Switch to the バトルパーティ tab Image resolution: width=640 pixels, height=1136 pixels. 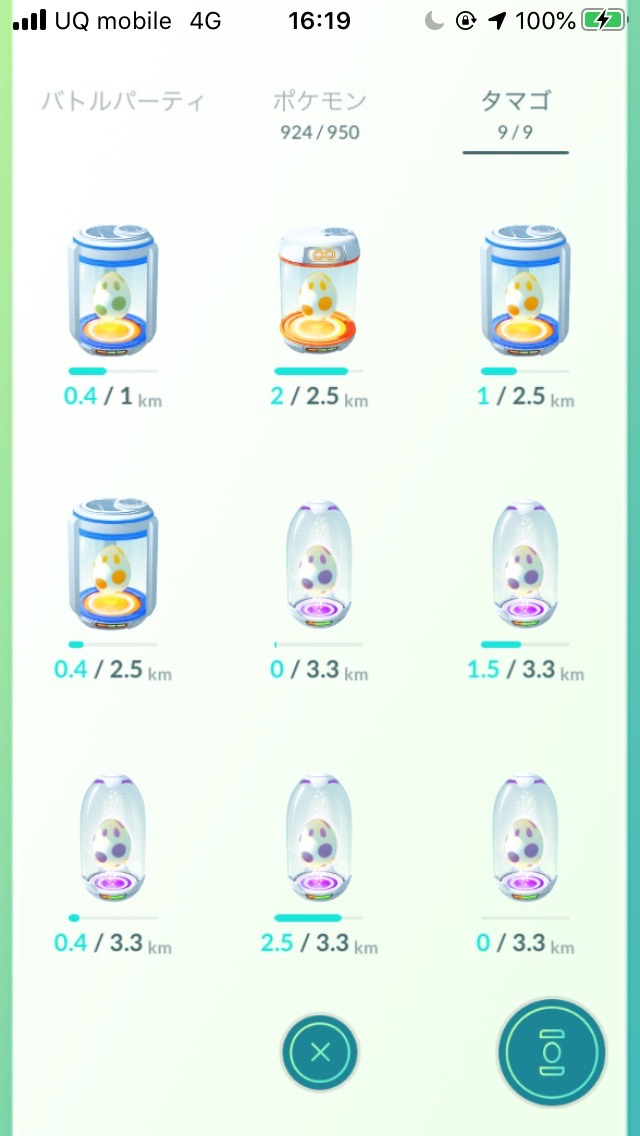(x=123, y=101)
